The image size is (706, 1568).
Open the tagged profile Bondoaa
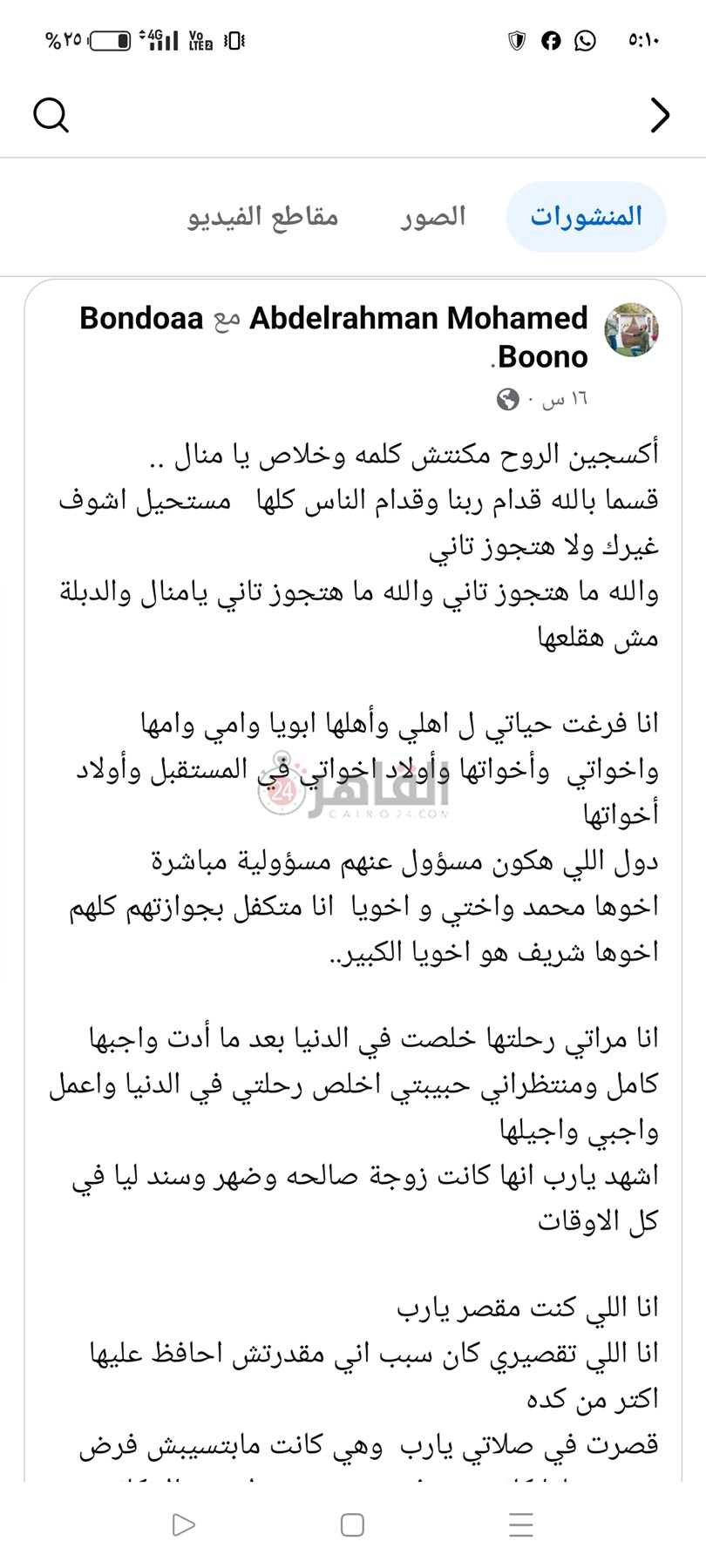[x=139, y=321]
